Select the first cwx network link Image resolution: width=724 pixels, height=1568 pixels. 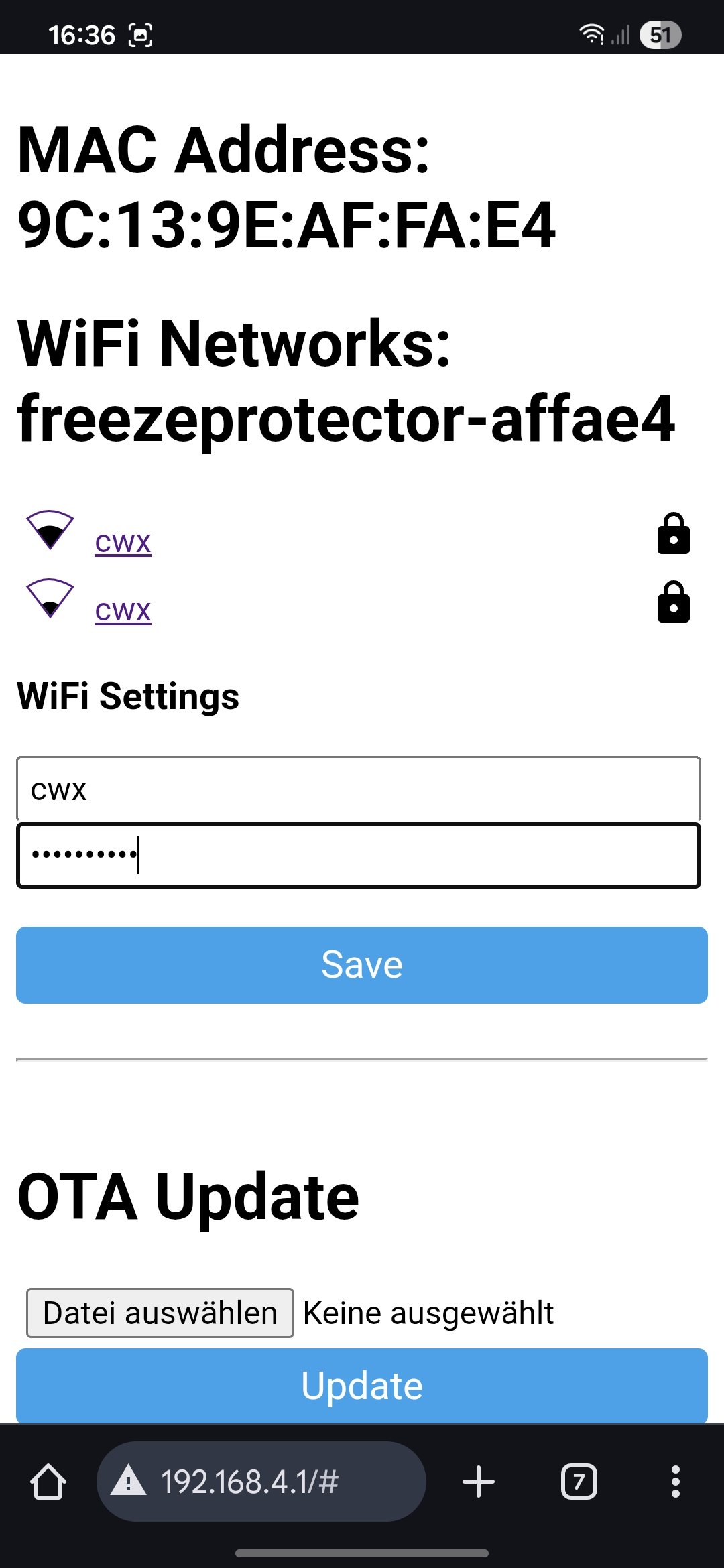click(123, 543)
